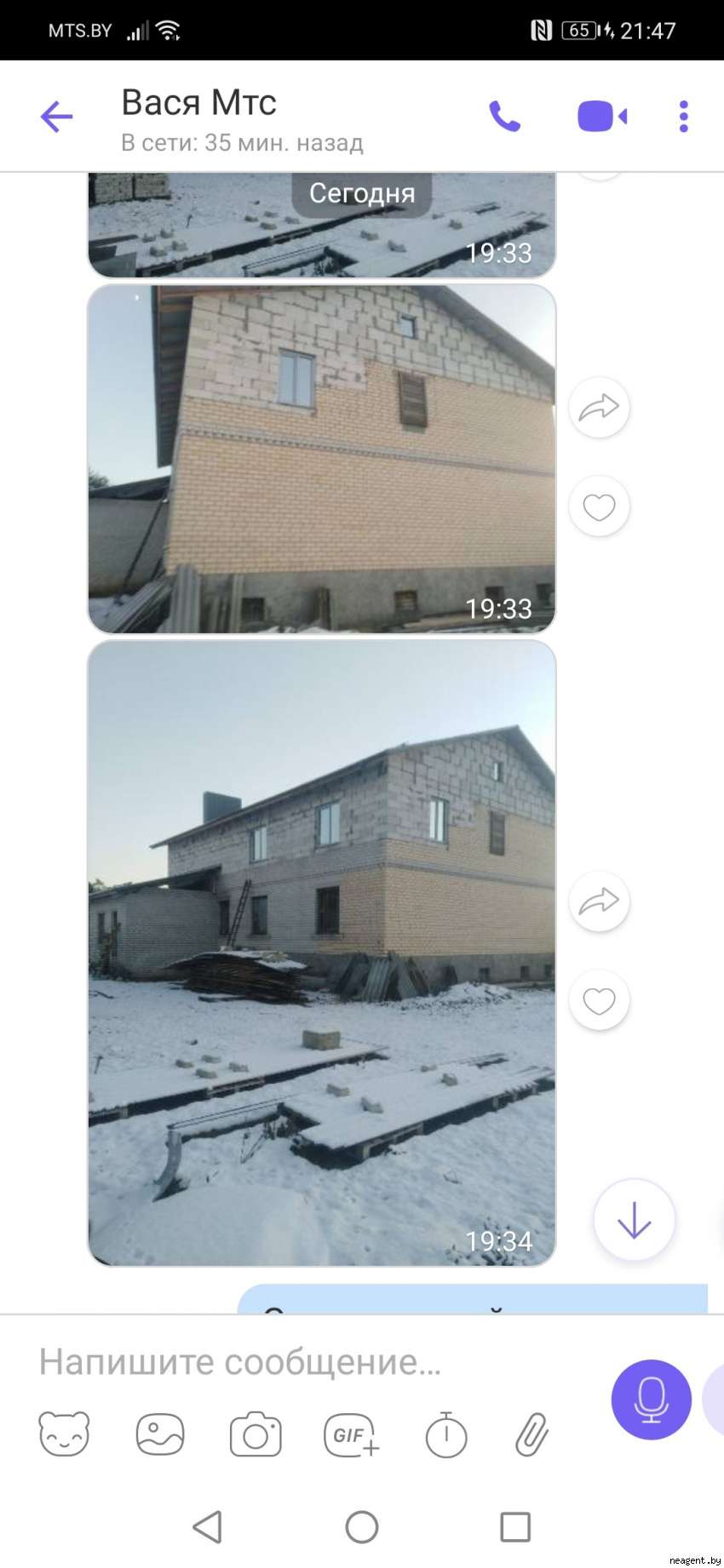Forward the photo sent at 19:33
Viewport: 724px width, 1568px height.
pos(599,408)
